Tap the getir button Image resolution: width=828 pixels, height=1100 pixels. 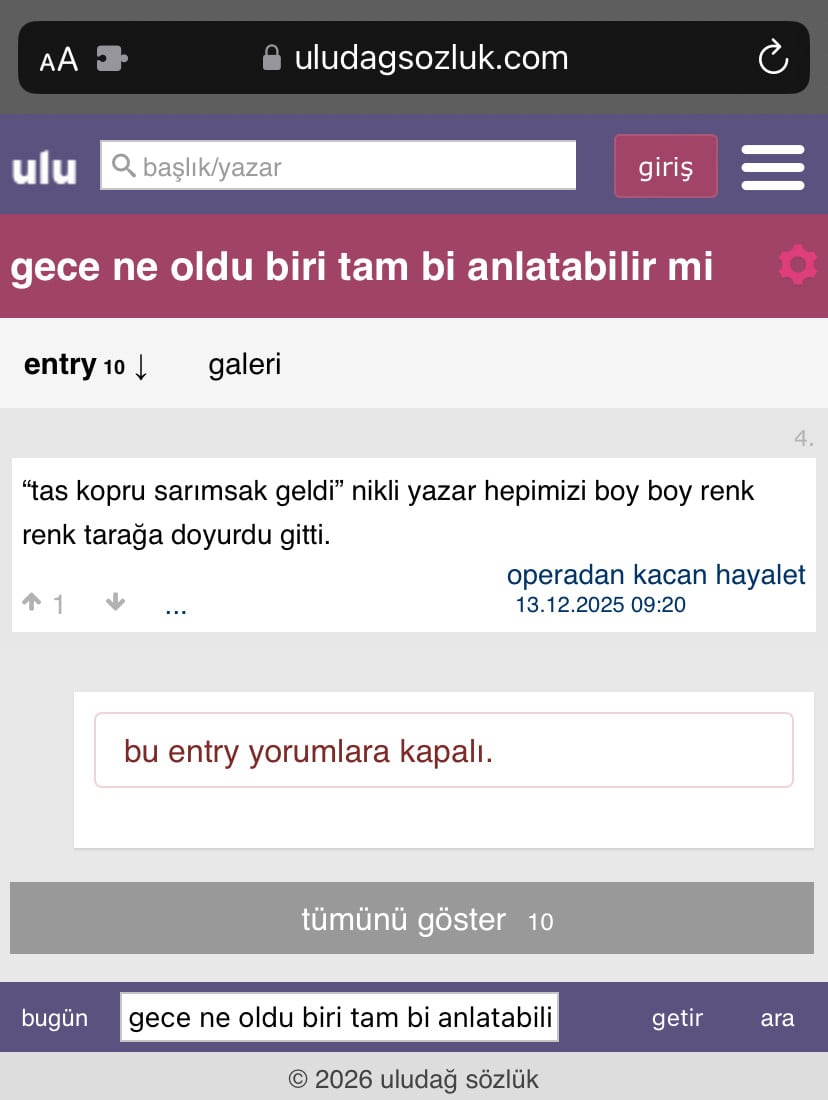click(677, 1018)
